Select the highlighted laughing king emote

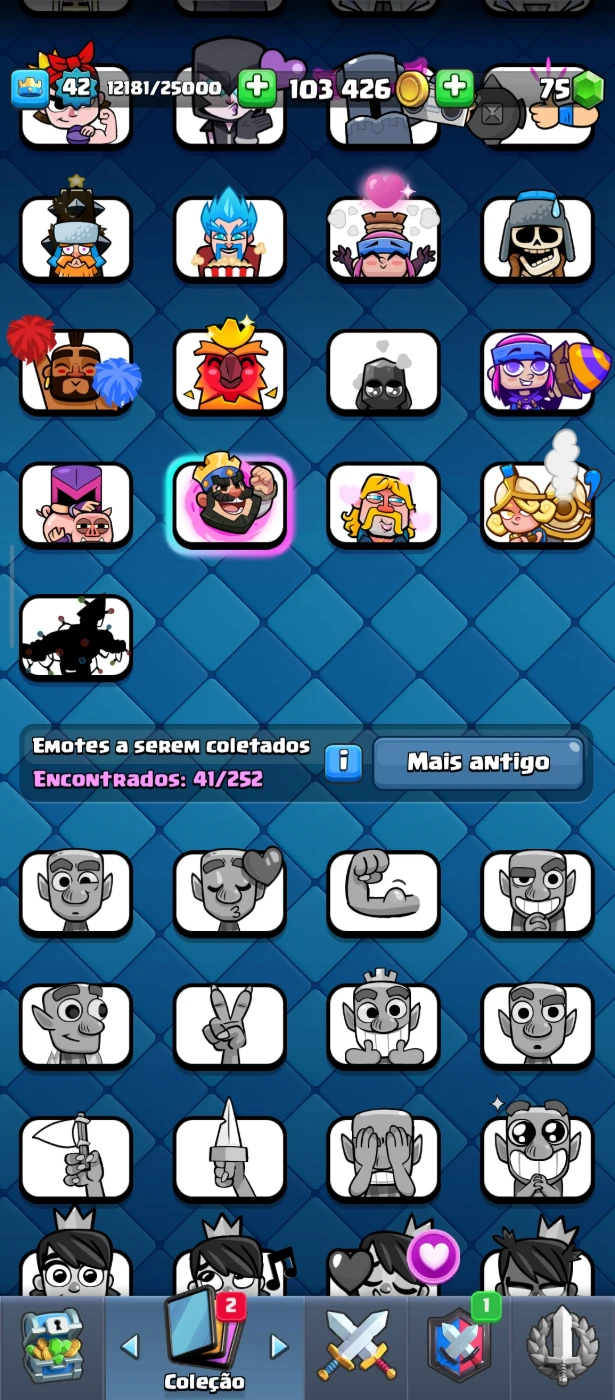tap(230, 504)
